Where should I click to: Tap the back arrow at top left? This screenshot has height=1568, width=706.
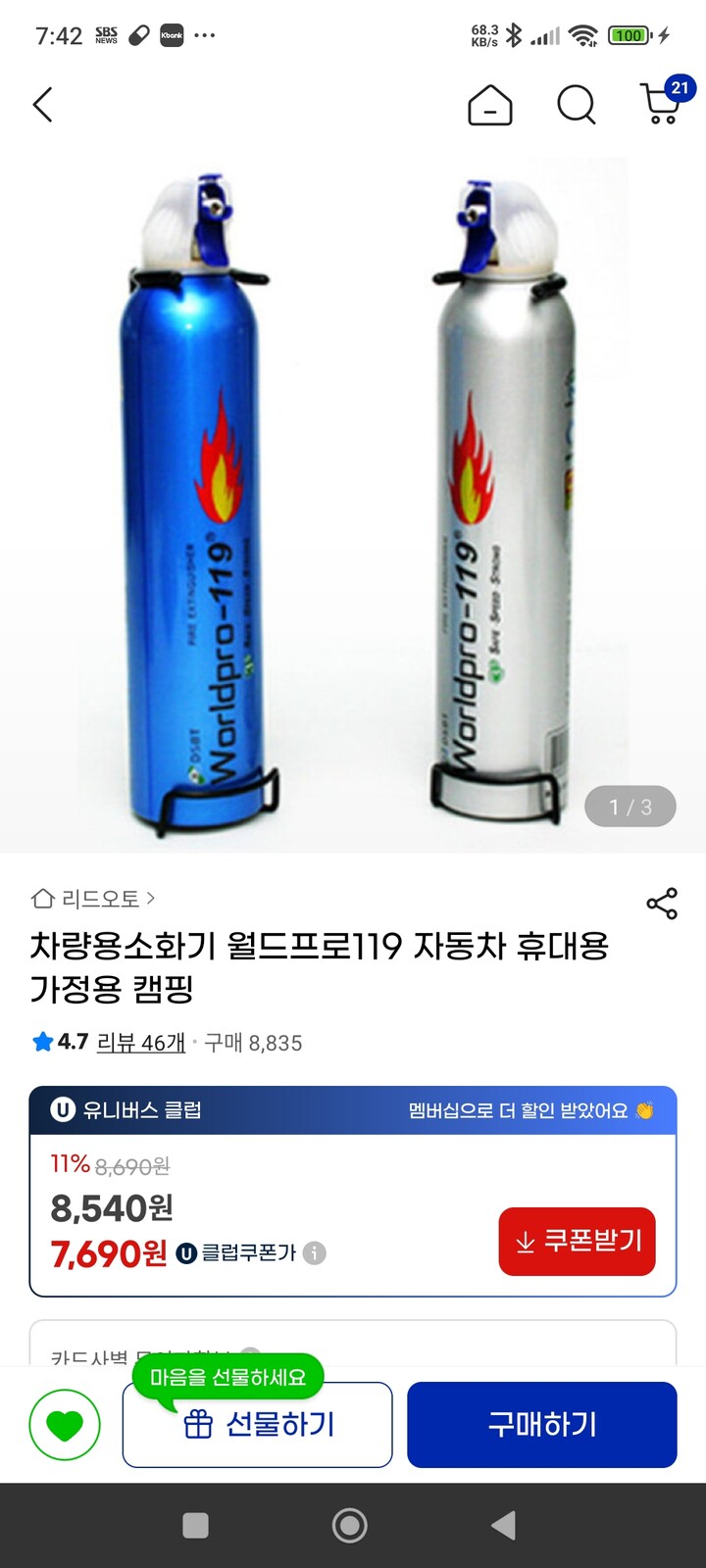point(42,105)
